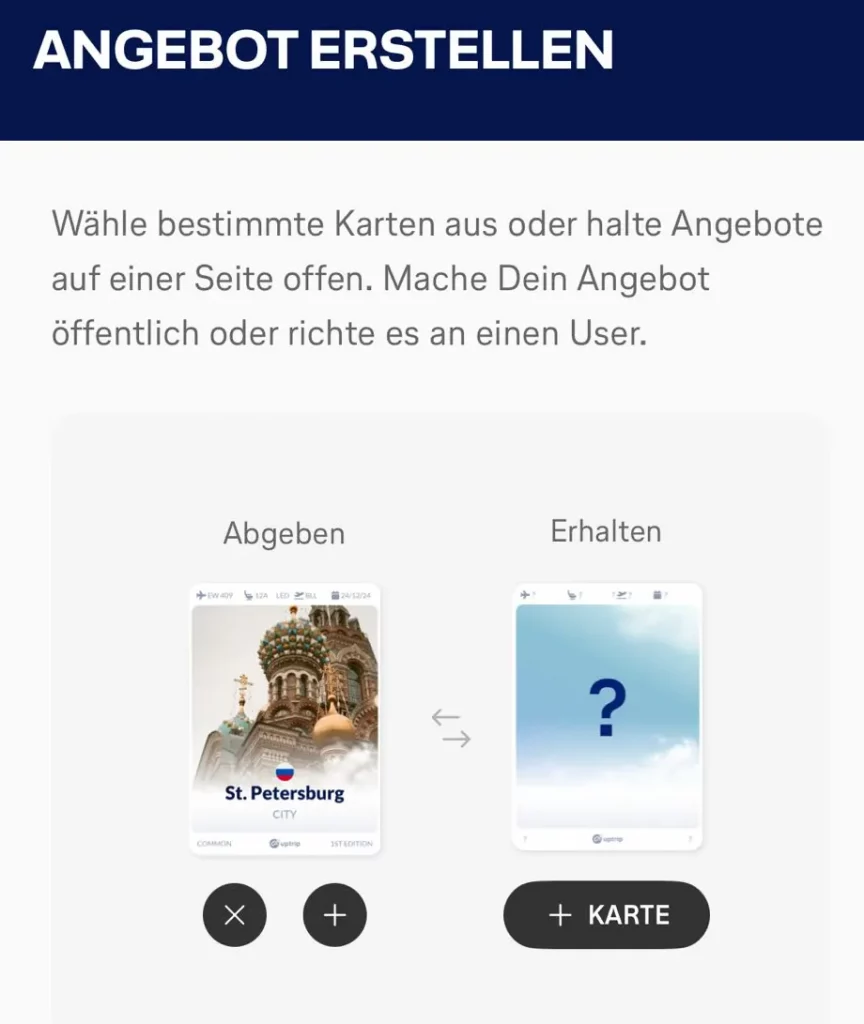
Task: Tap the + KARTE button
Action: (606, 915)
